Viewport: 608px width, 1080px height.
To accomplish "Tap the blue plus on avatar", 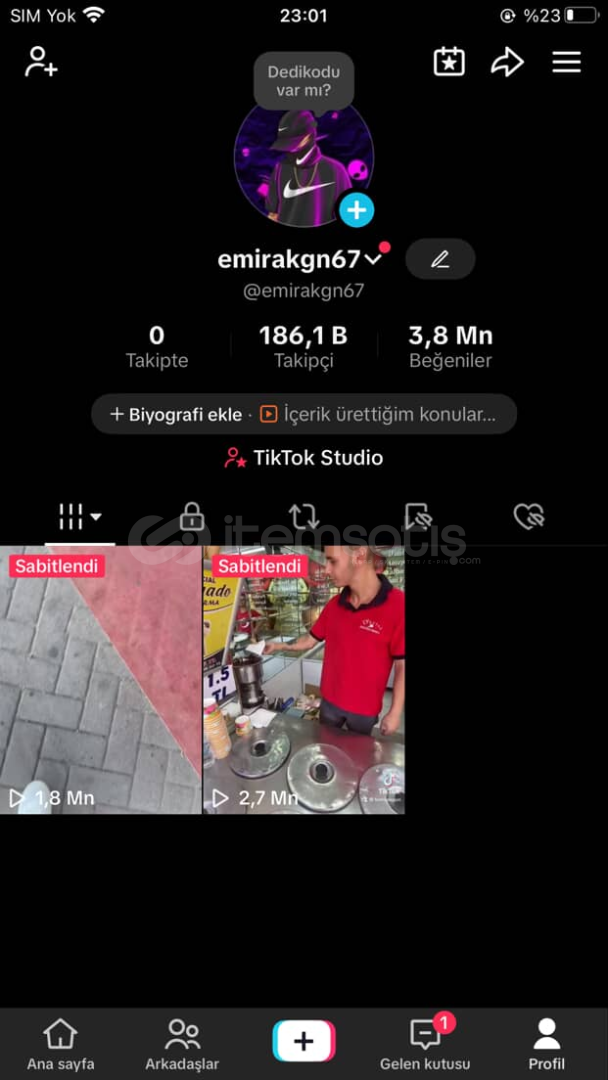I will click(356, 210).
